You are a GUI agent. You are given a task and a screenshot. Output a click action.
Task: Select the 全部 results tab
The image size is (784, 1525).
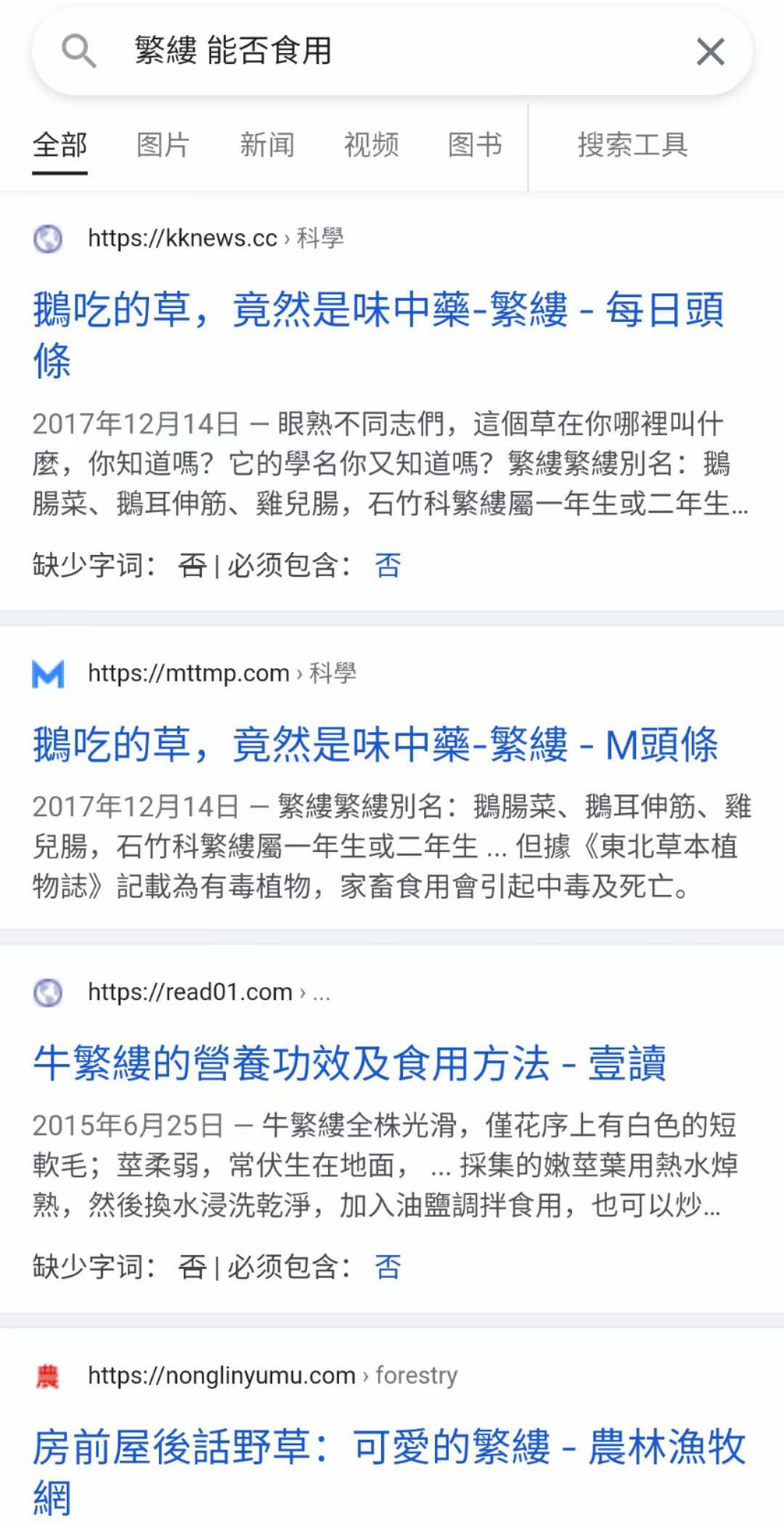(x=60, y=145)
